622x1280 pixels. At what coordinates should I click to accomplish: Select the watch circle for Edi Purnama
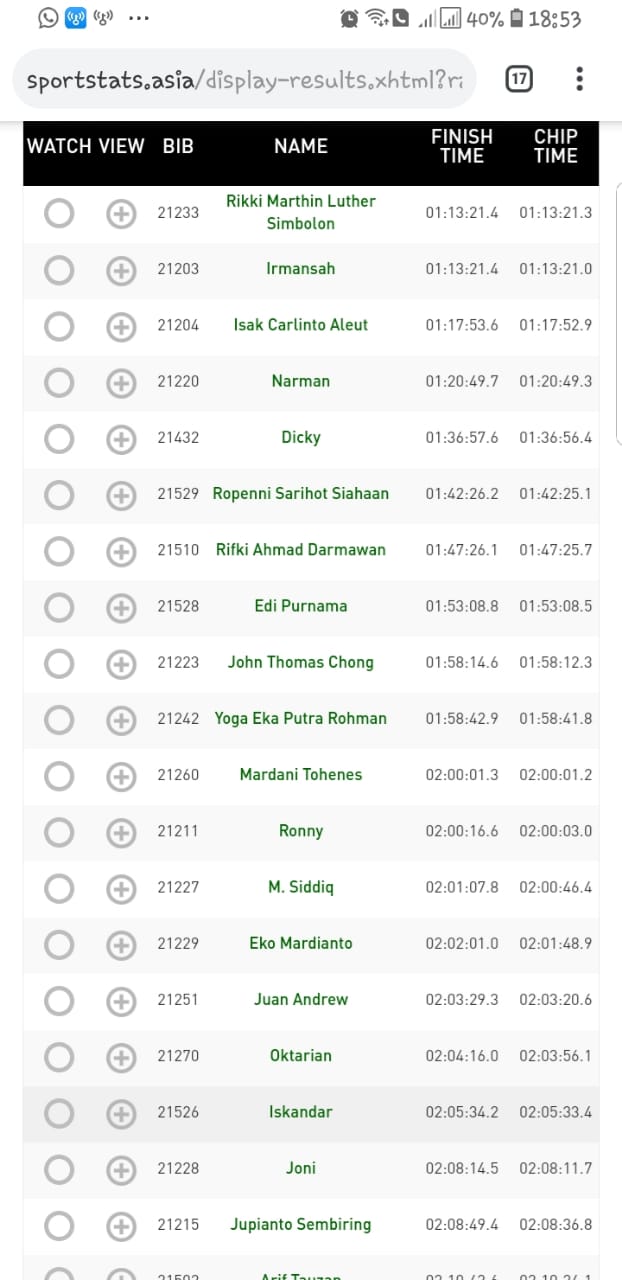(x=59, y=607)
